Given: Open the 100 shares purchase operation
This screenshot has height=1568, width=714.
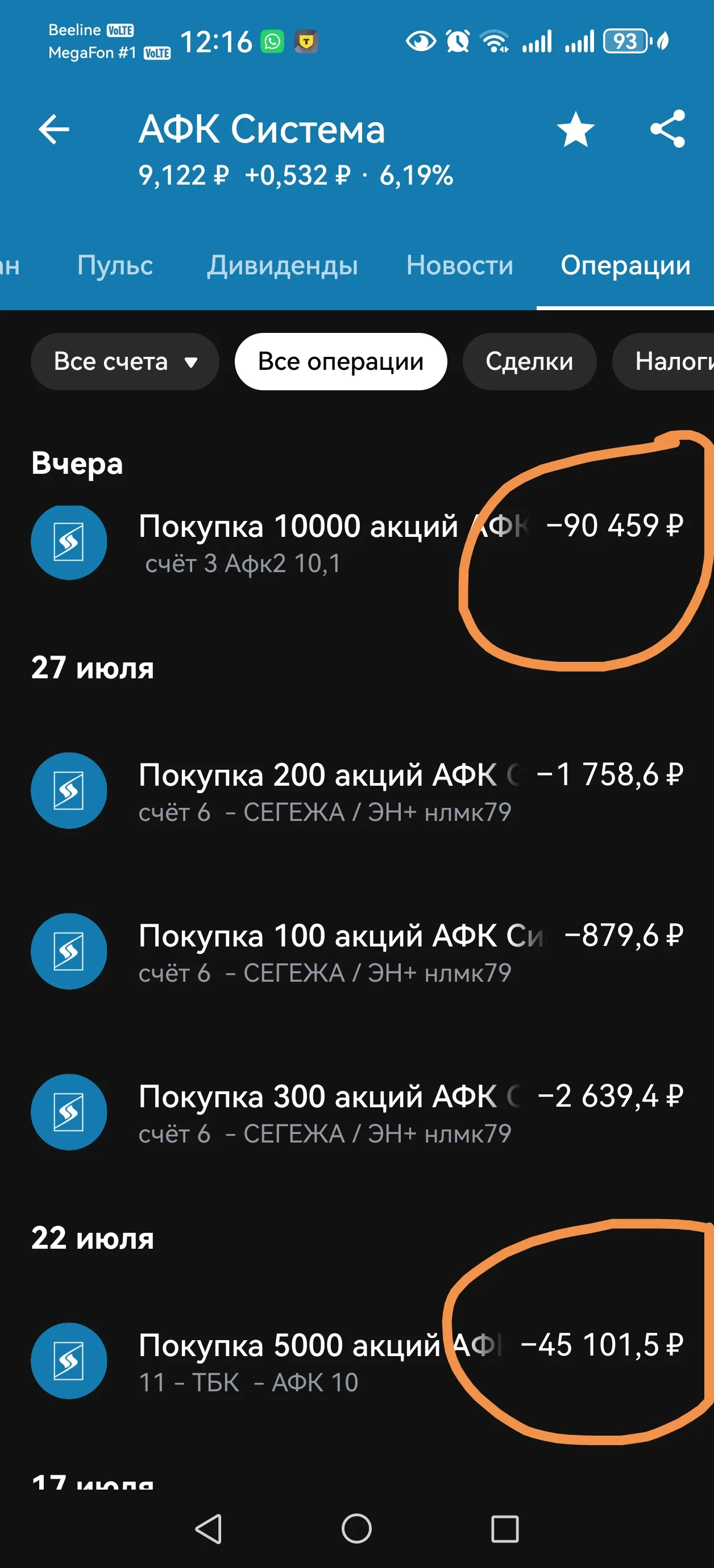Looking at the screenshot, I should pyautogui.click(x=357, y=952).
